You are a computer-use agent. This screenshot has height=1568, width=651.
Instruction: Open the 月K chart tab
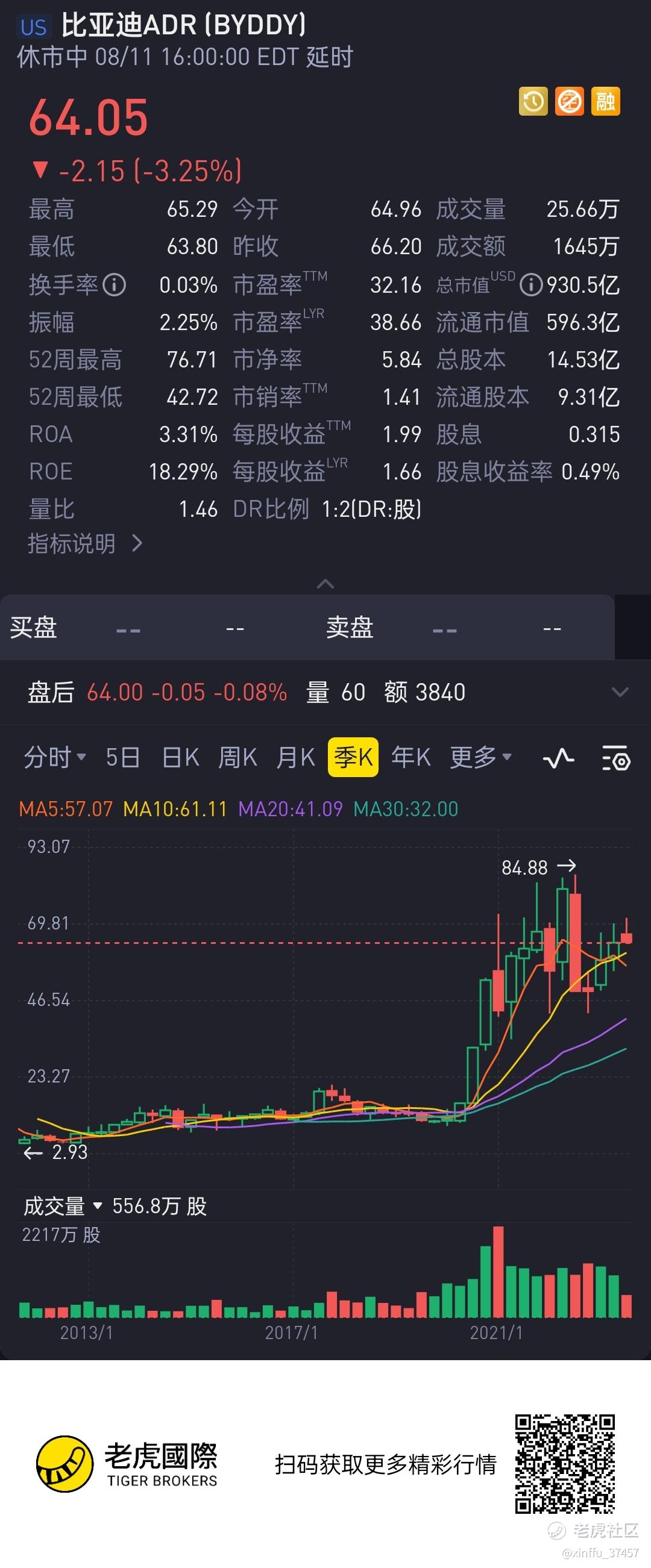click(295, 758)
